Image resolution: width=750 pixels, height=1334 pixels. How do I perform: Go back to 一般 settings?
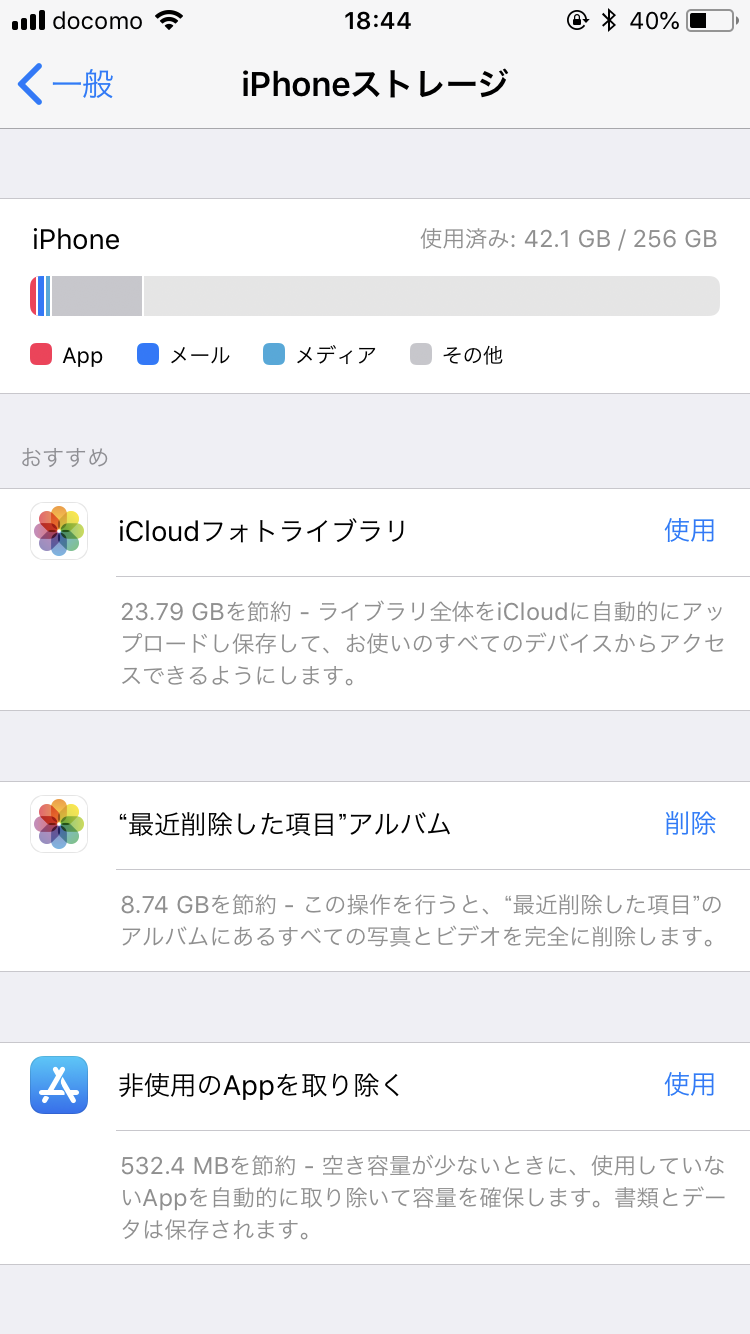[66, 84]
